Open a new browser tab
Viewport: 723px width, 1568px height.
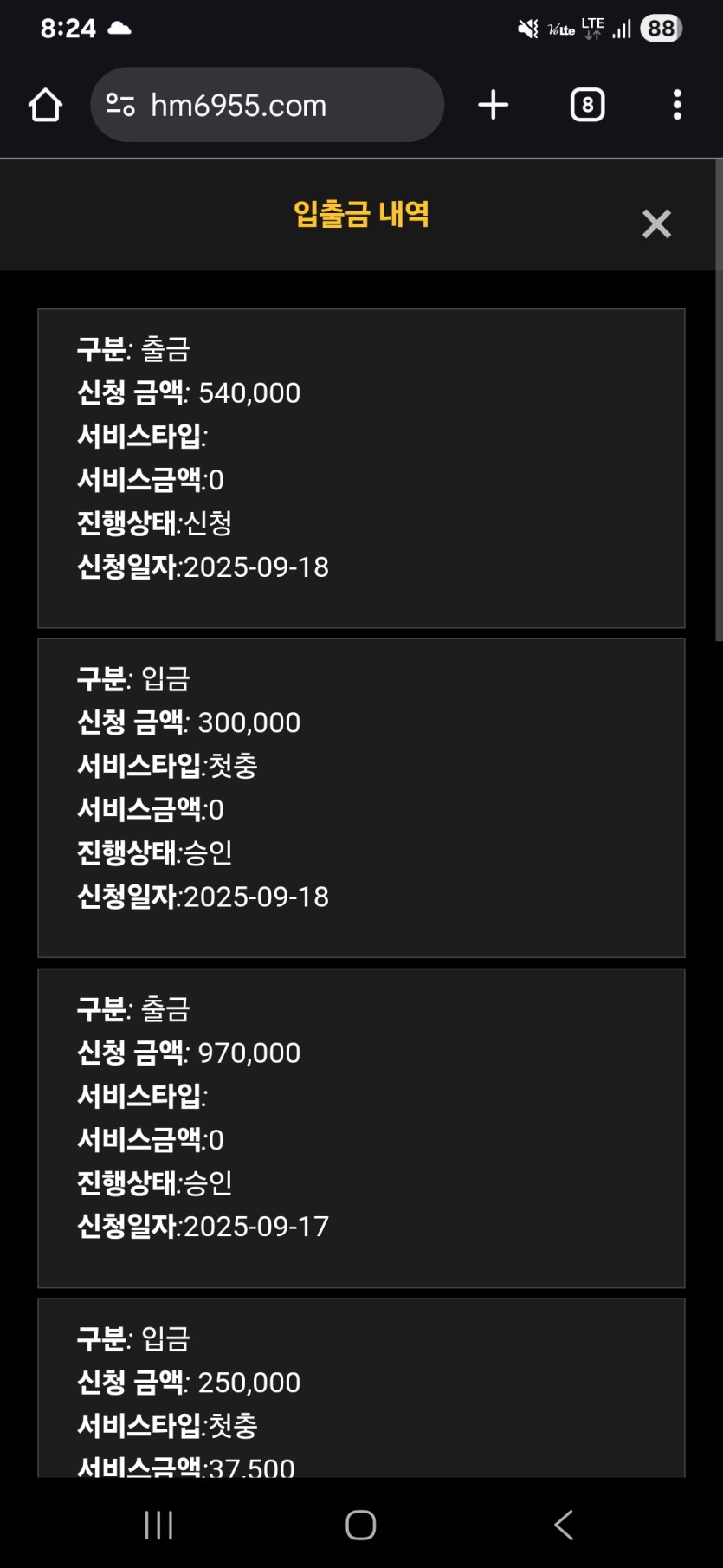click(x=493, y=105)
